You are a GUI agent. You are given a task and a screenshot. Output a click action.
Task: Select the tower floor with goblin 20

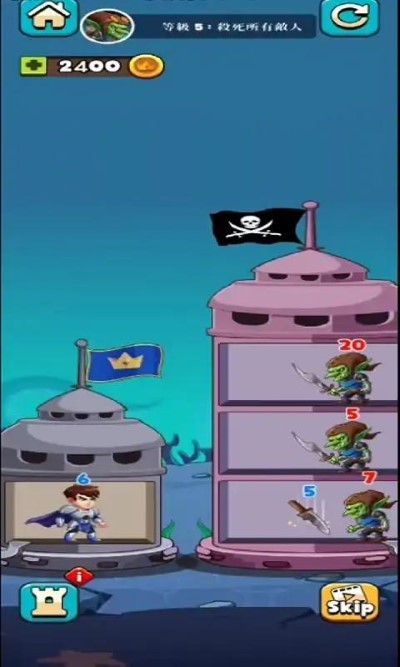point(309,373)
